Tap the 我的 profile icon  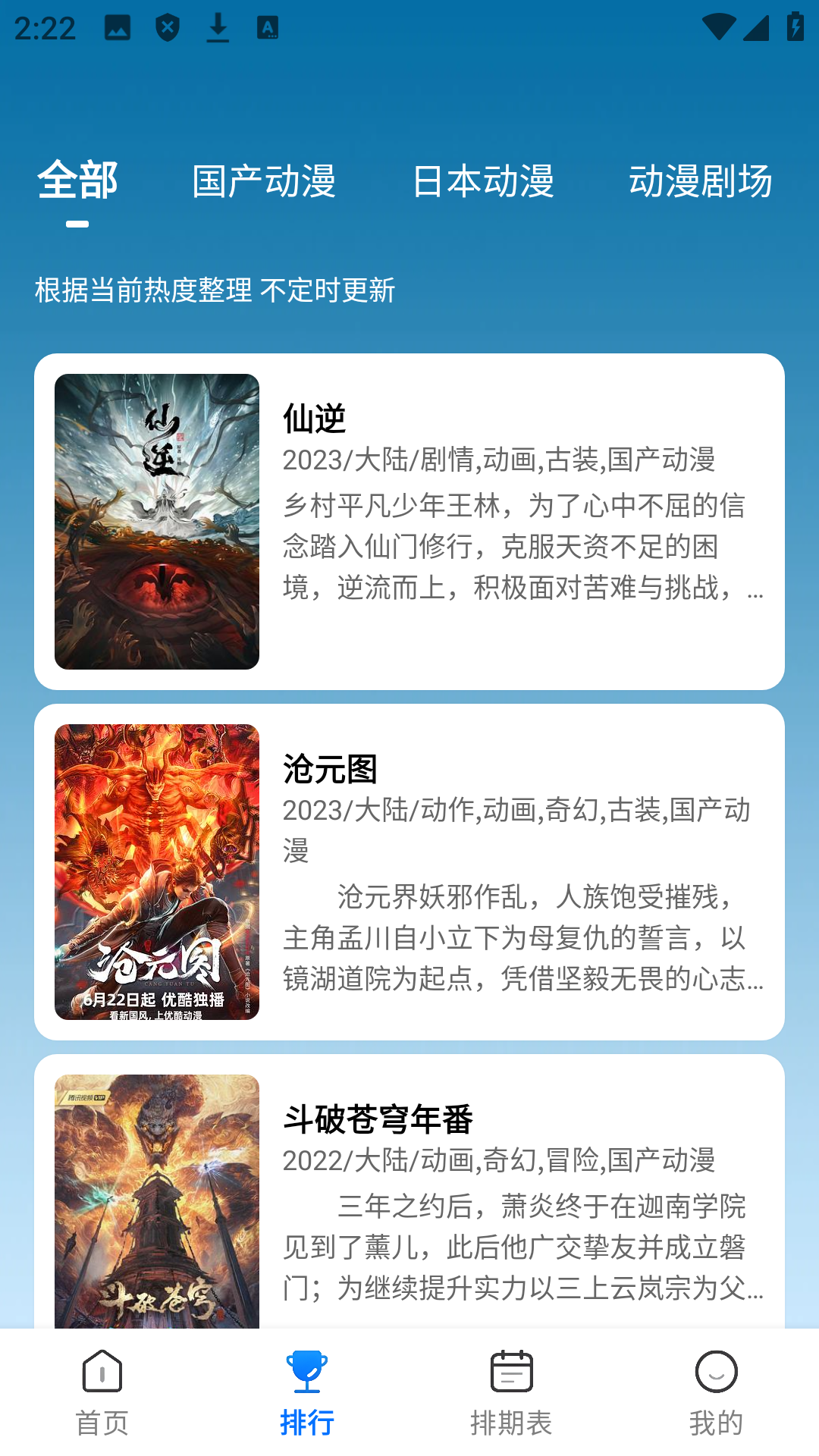tap(716, 1374)
